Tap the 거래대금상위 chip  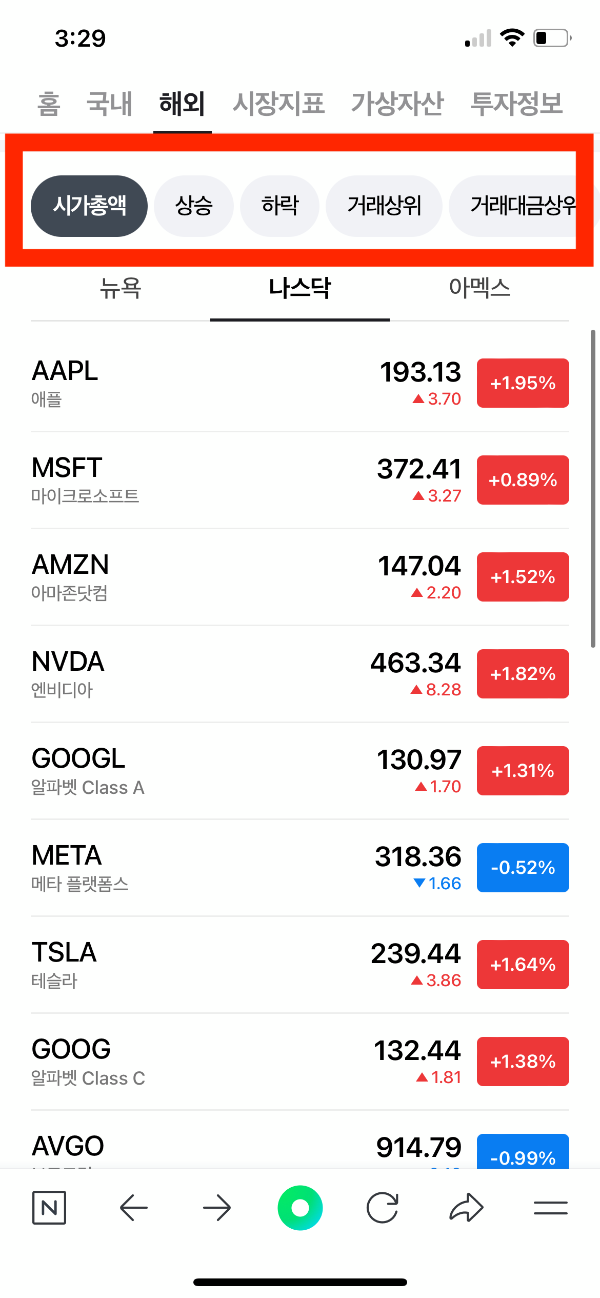pos(522,206)
